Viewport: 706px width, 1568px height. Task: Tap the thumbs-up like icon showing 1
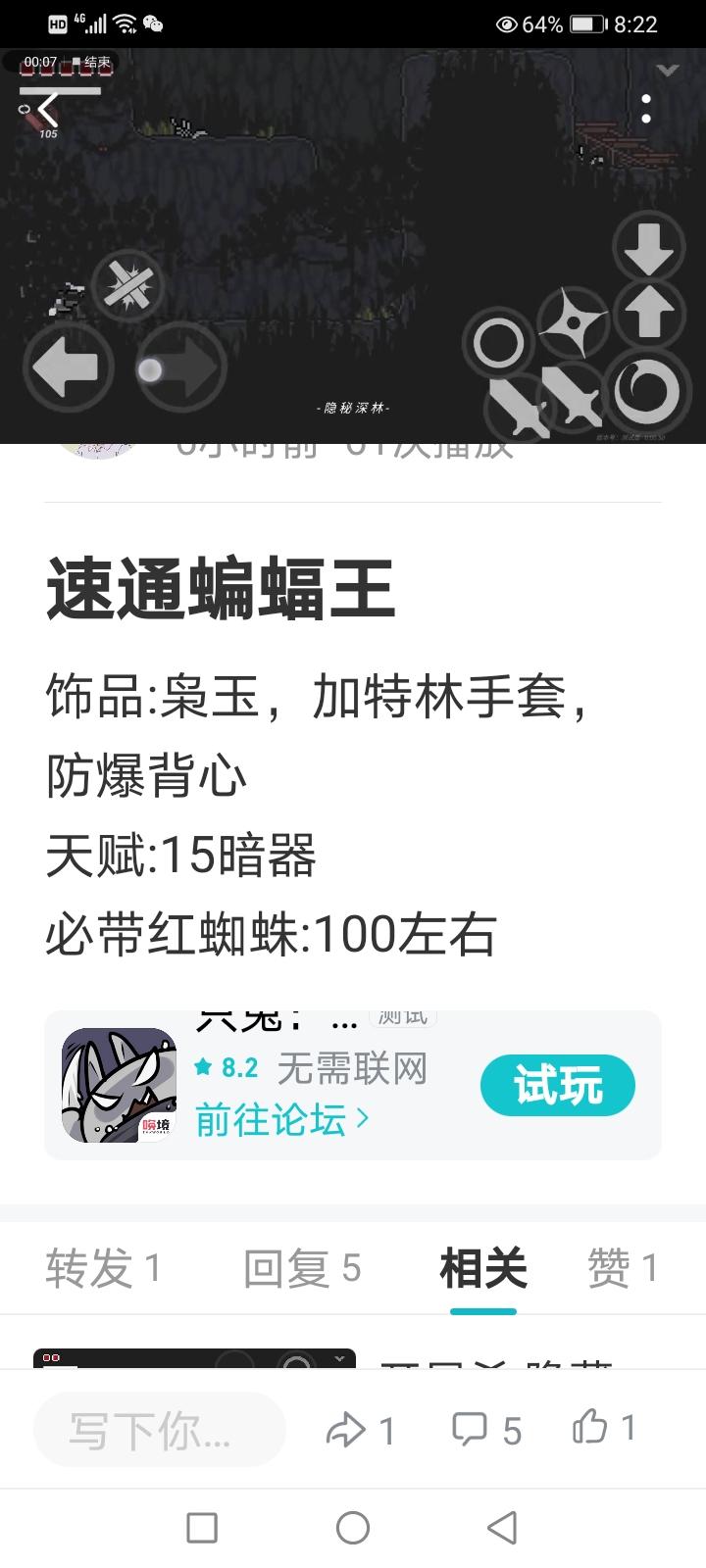coord(590,1429)
